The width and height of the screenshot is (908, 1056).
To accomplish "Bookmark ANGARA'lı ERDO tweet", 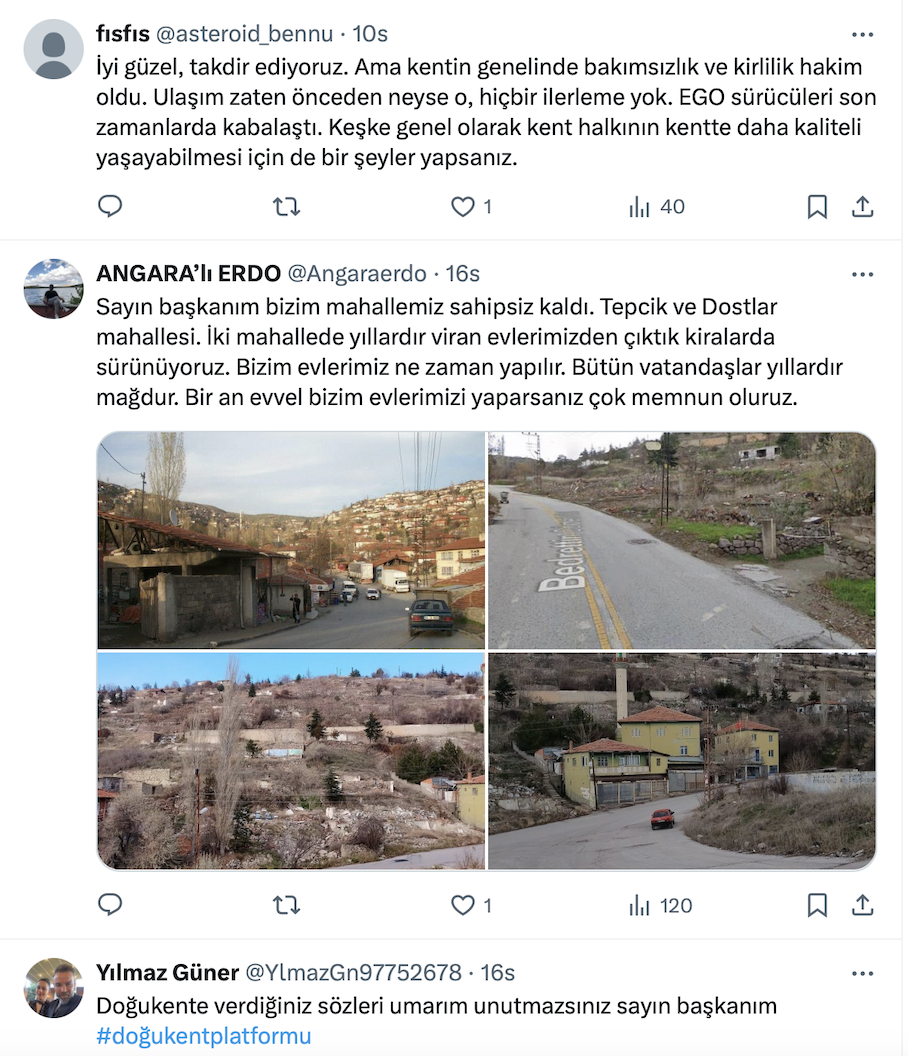I will pos(817,906).
